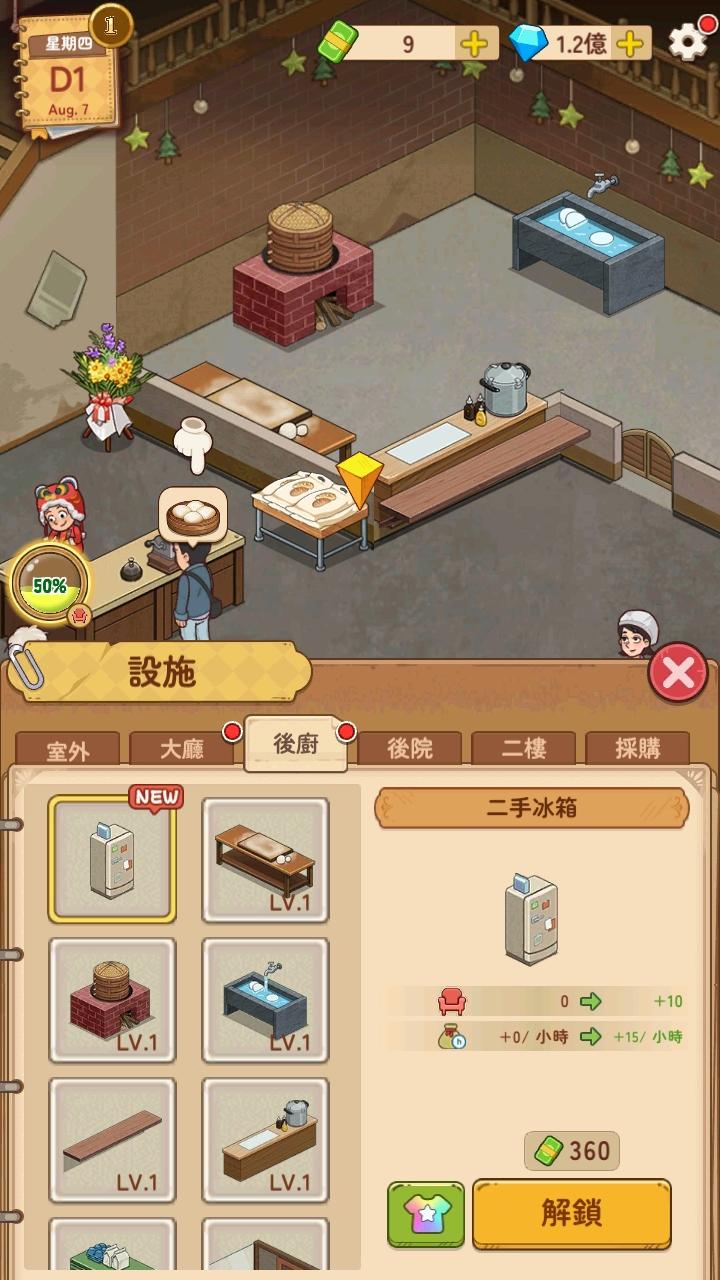This screenshot has height=1280, width=720.
Task: Switch to the 室外 tab
Action: (68, 750)
